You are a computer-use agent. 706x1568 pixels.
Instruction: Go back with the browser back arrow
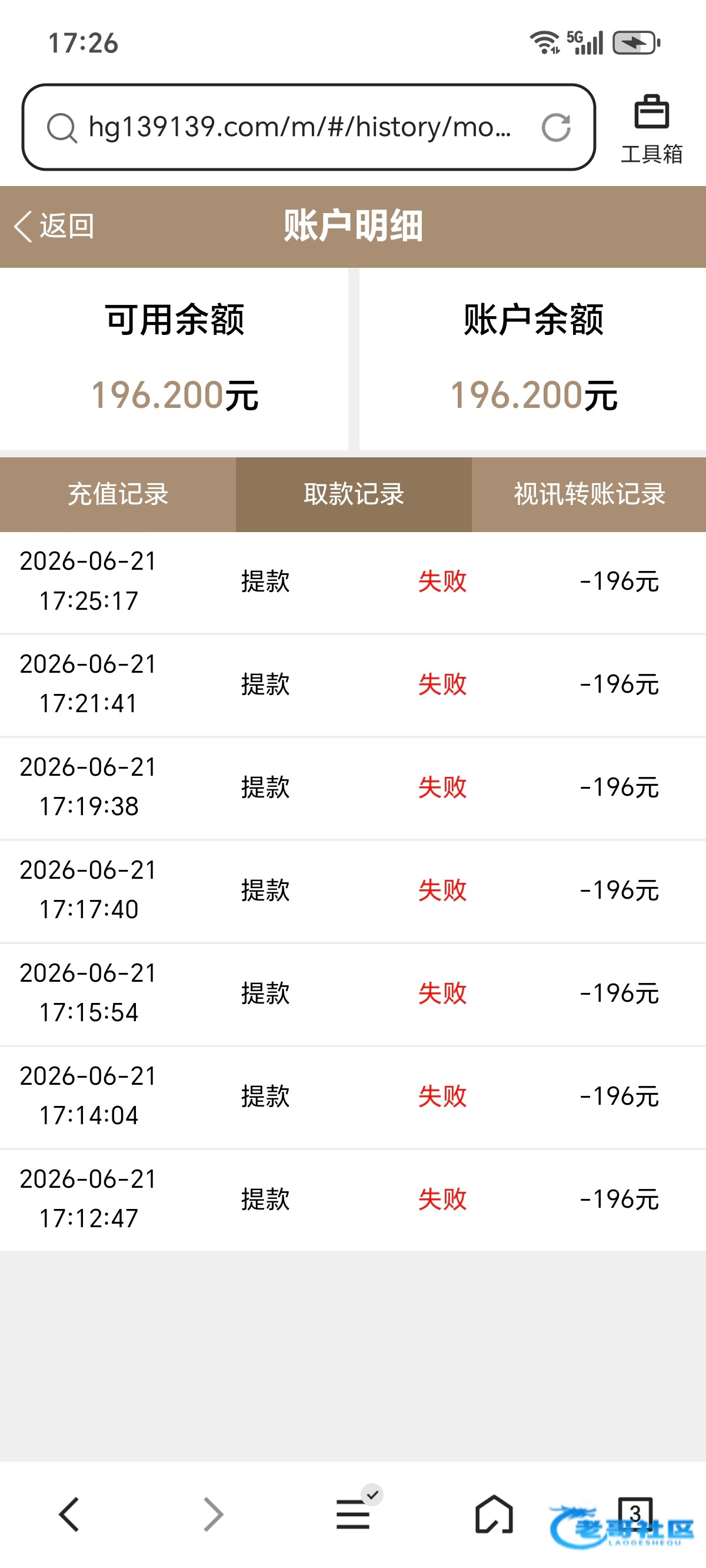click(69, 1514)
